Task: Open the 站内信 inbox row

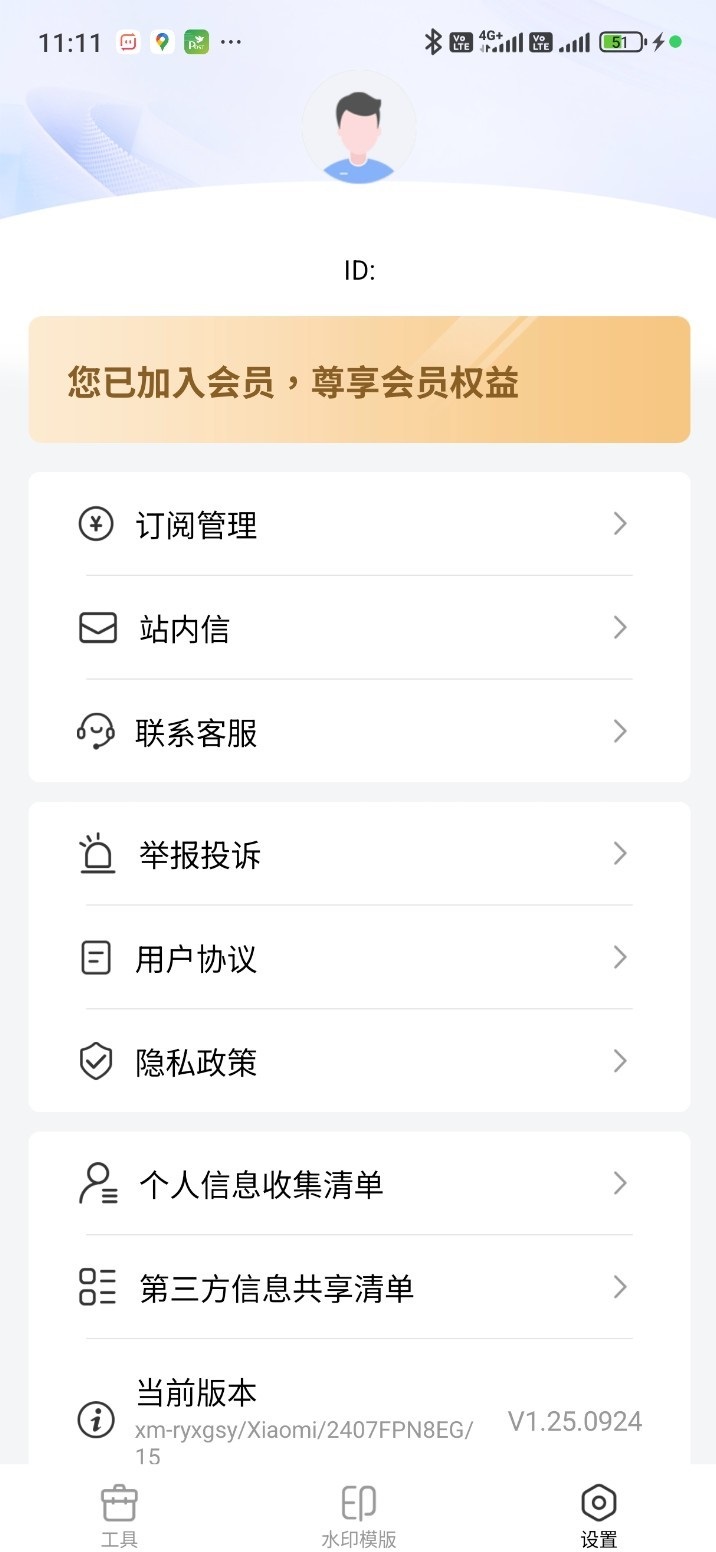Action: 358,629
